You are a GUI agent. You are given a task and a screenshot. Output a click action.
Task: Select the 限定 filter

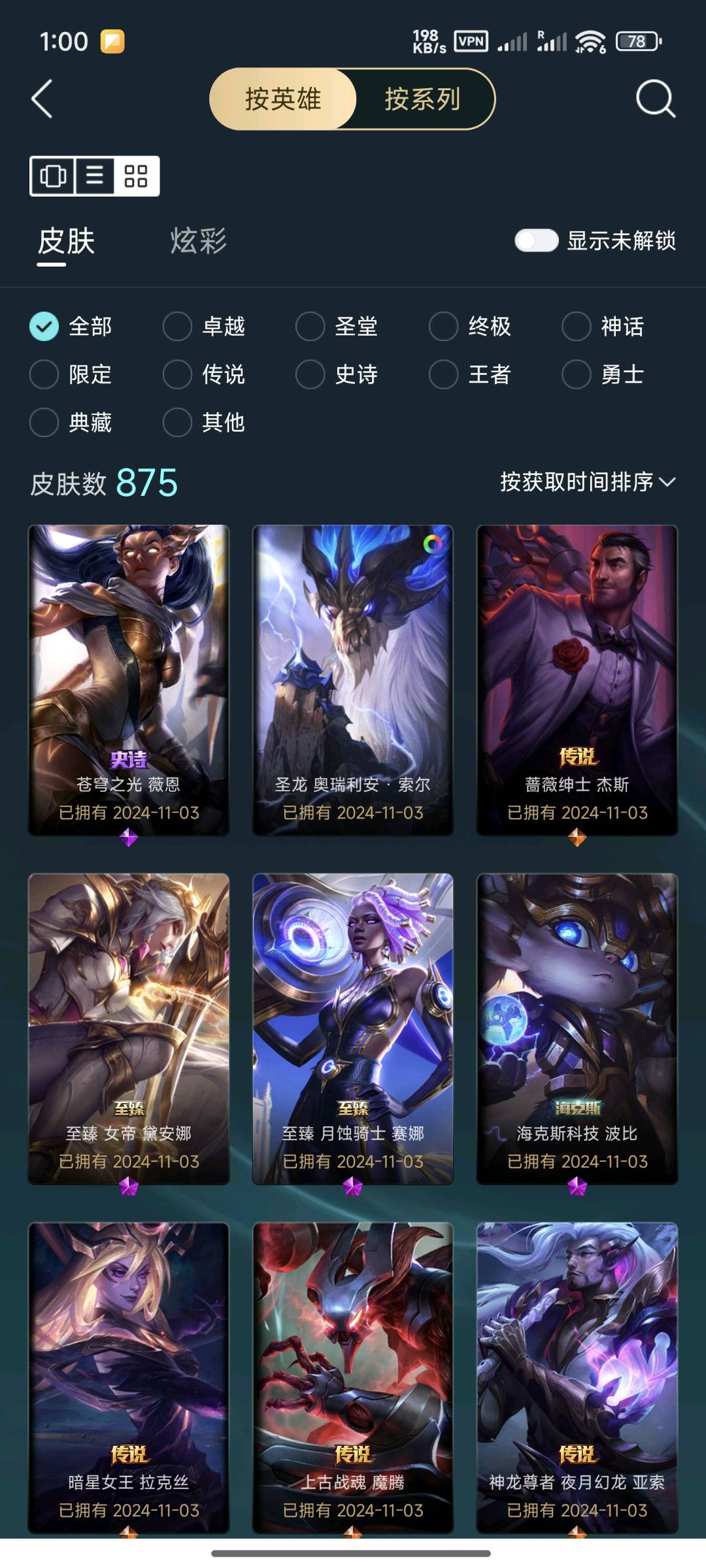[71, 374]
